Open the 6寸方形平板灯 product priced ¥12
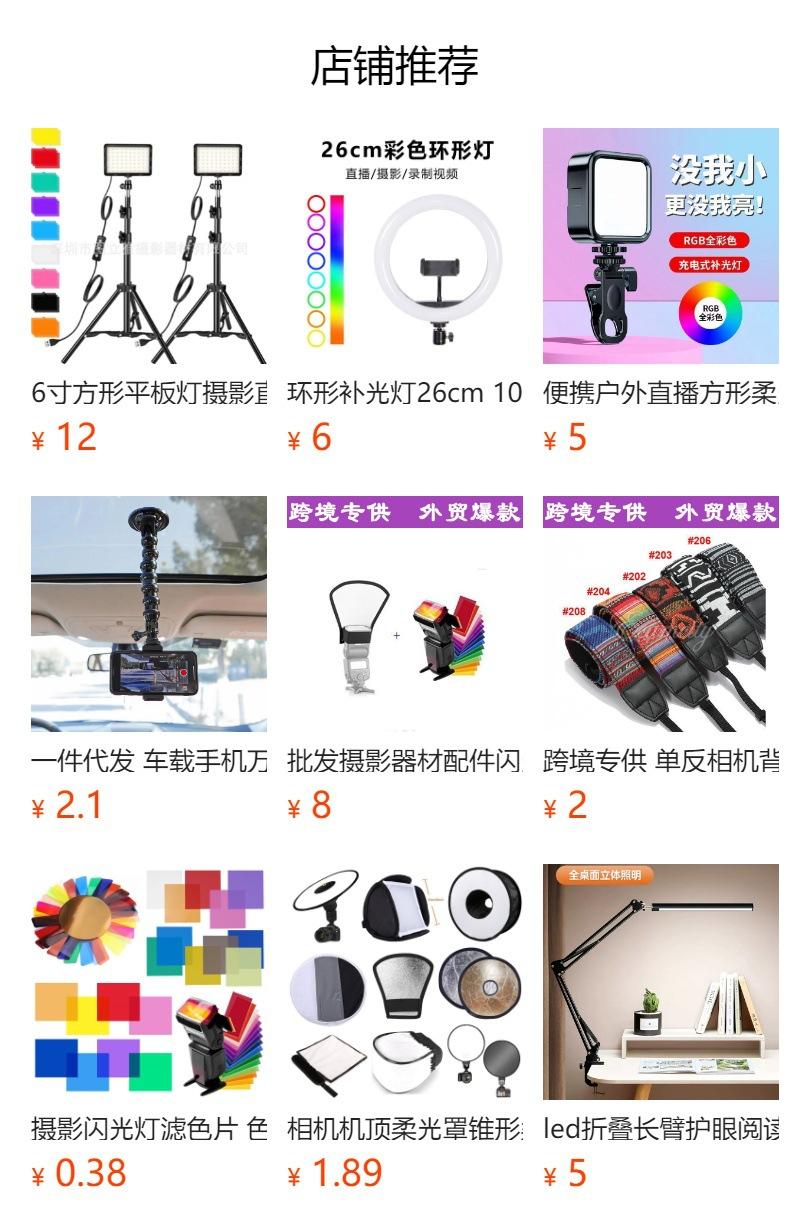Screen dimensions: 790x1232 click(149, 246)
